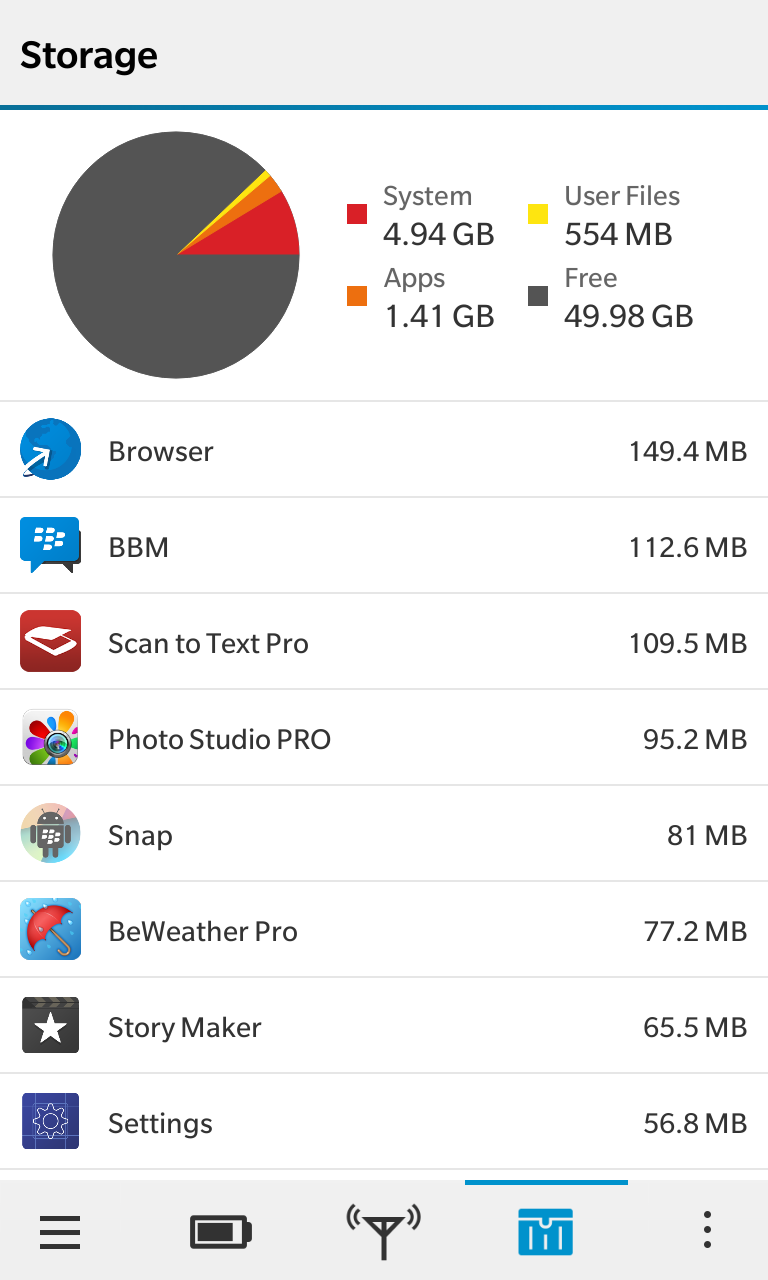Screen dimensions: 768x1280
Task: Open the Story Maker entry
Action: 384,1026
